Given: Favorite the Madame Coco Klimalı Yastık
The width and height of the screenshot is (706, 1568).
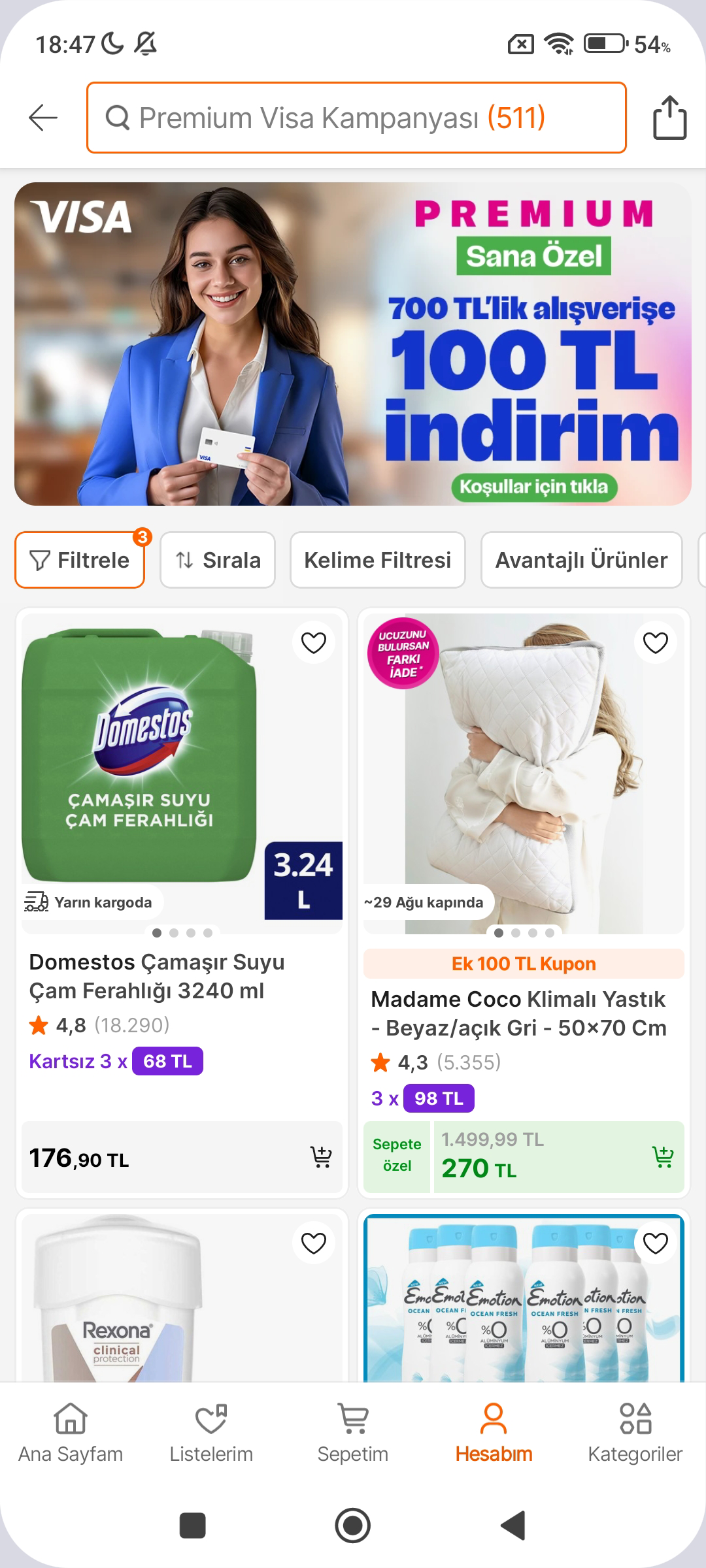Looking at the screenshot, I should (x=655, y=643).
